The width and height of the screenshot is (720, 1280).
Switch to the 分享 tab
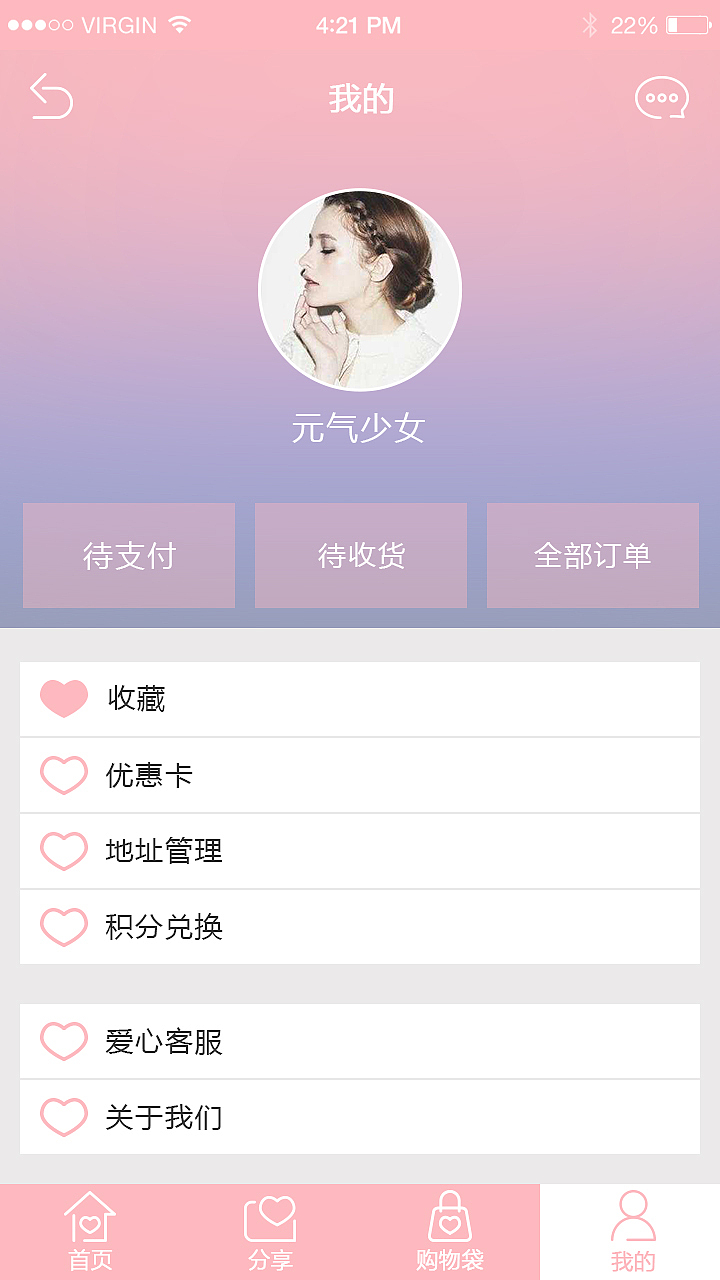[269, 1232]
